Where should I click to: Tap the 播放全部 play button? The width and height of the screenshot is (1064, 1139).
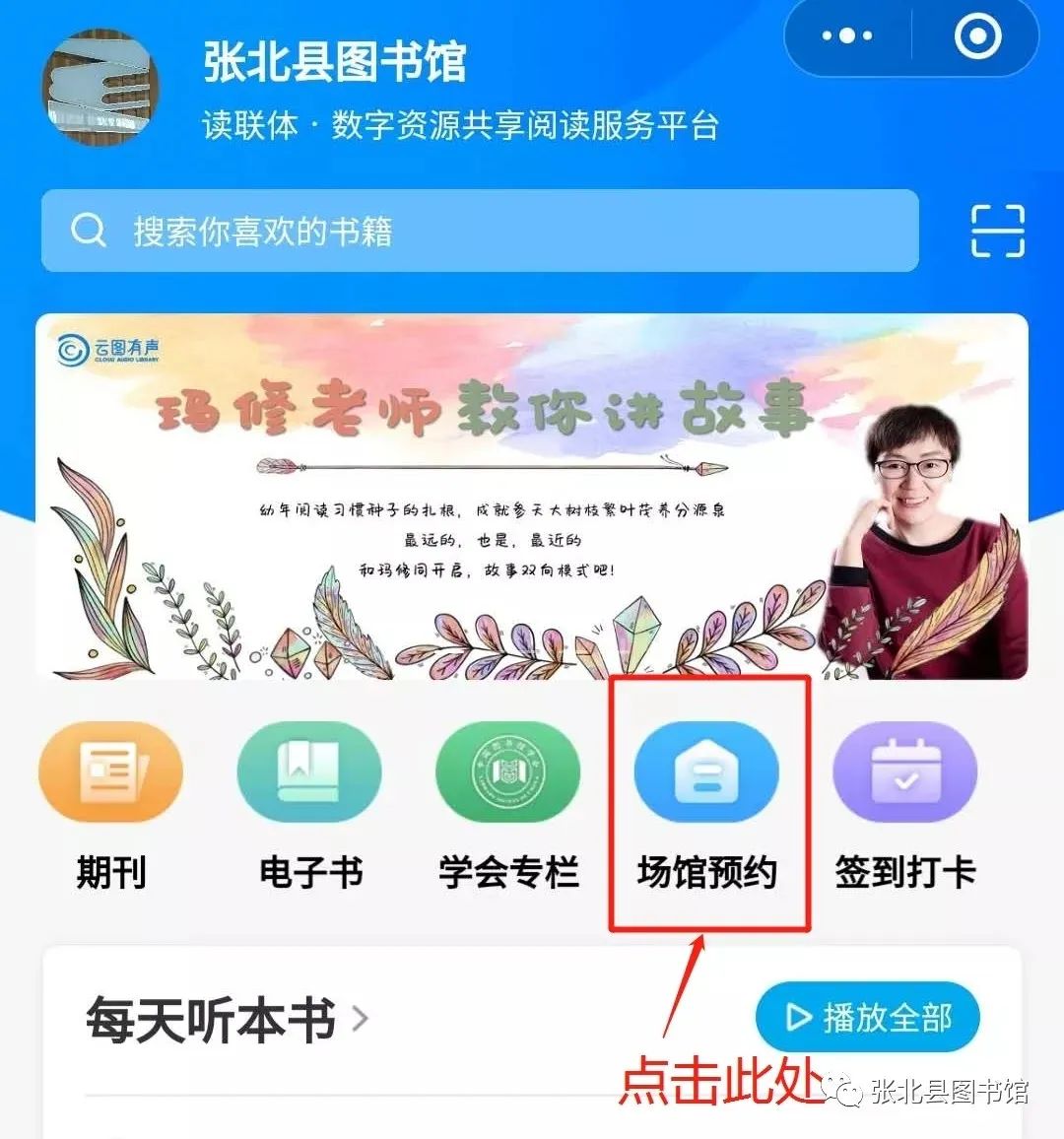click(x=866, y=1016)
